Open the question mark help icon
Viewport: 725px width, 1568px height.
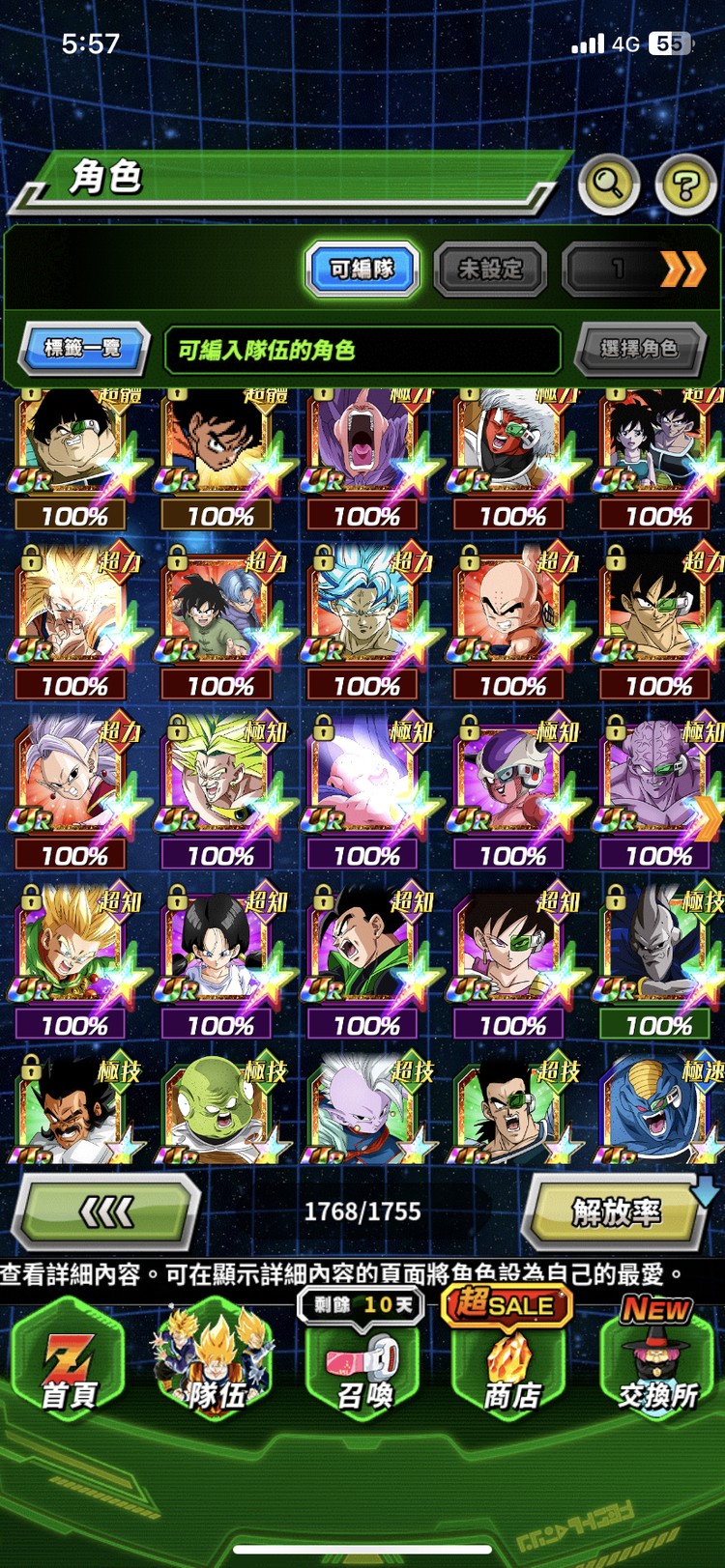[x=685, y=184]
